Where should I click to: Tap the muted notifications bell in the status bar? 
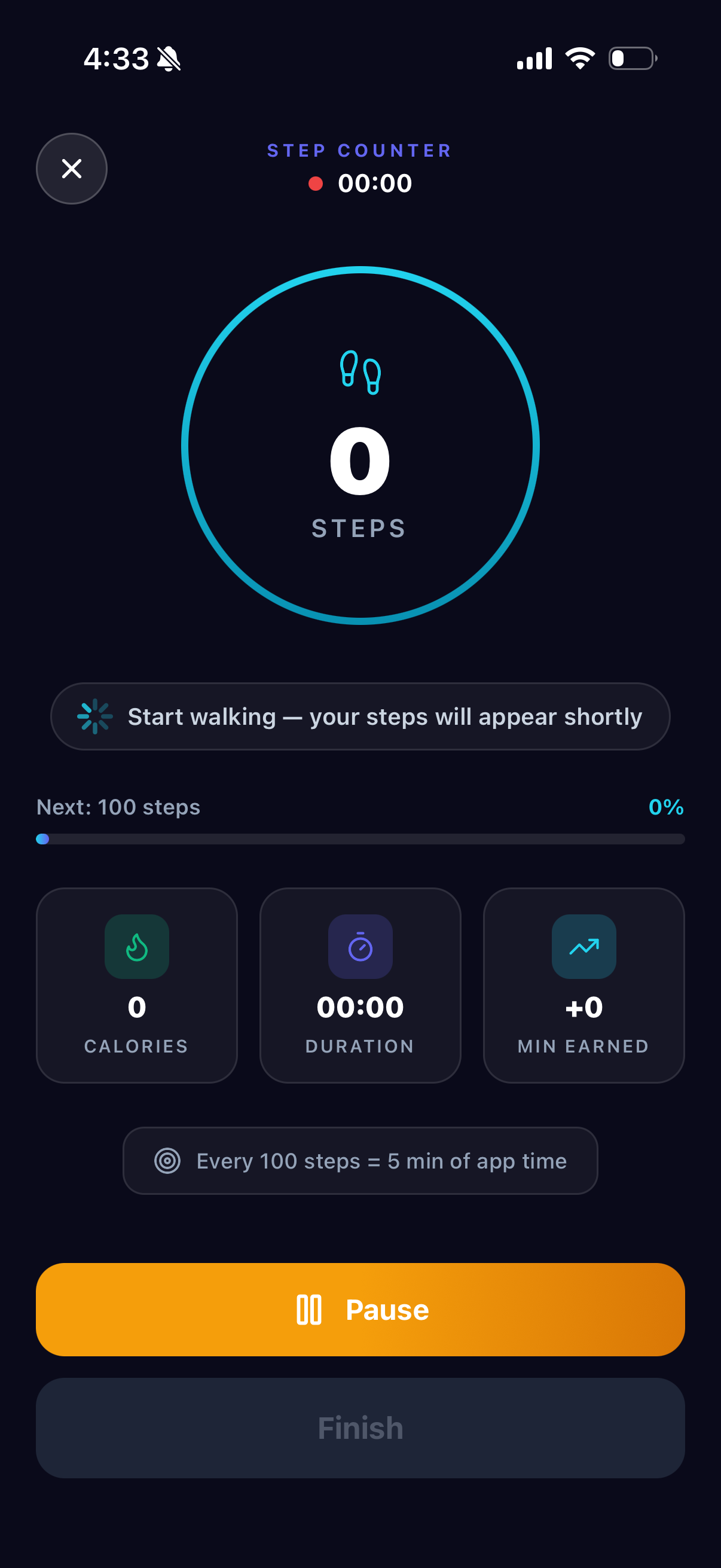169,59
